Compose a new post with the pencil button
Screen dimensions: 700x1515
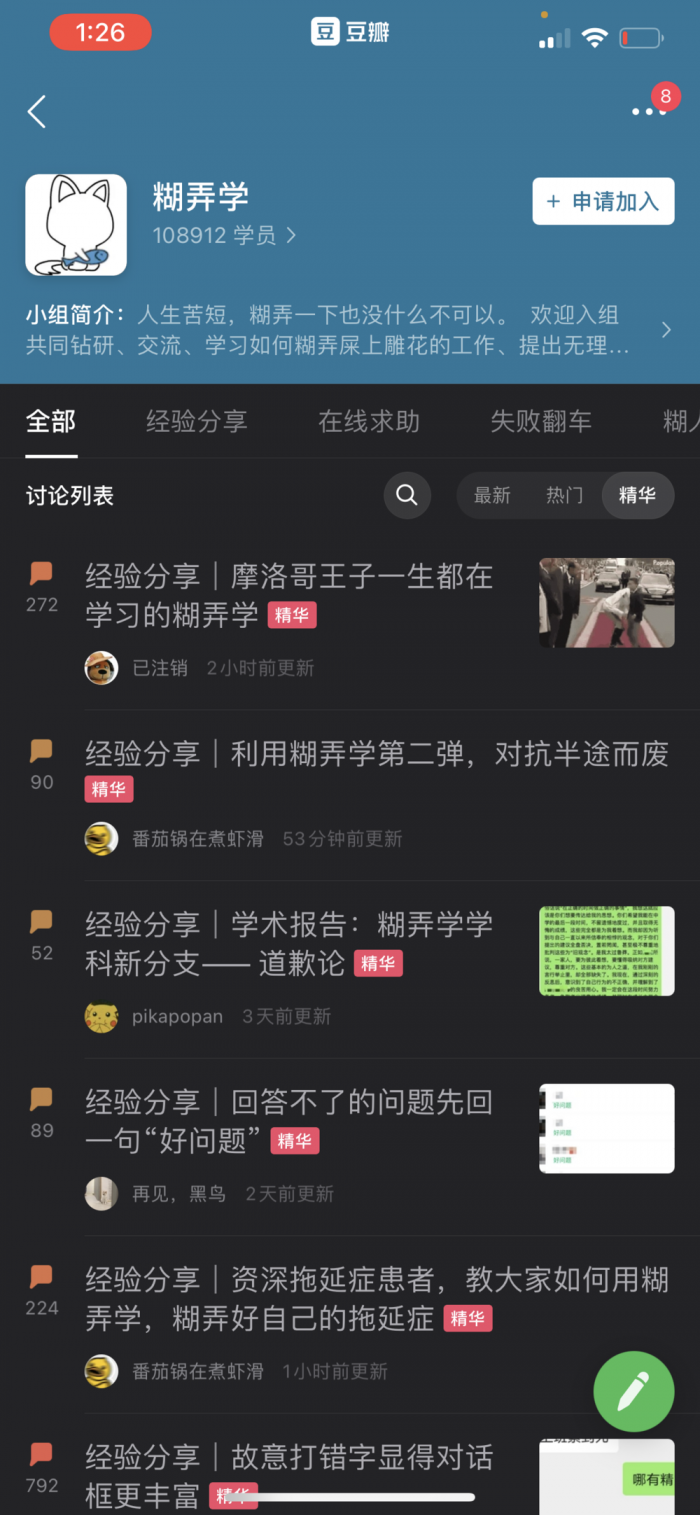click(633, 1391)
